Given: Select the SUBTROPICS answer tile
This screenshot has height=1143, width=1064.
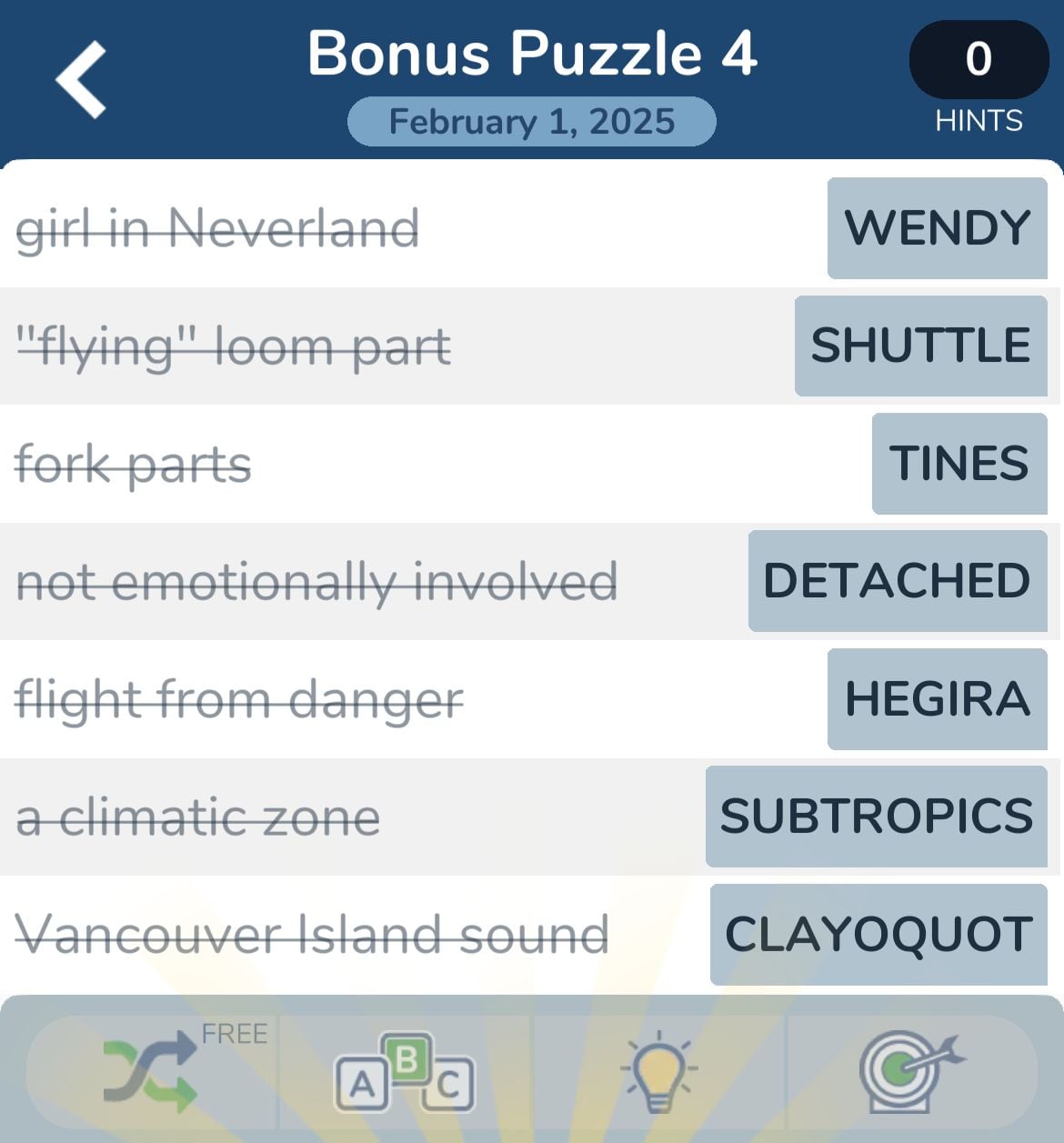Looking at the screenshot, I should click(876, 817).
